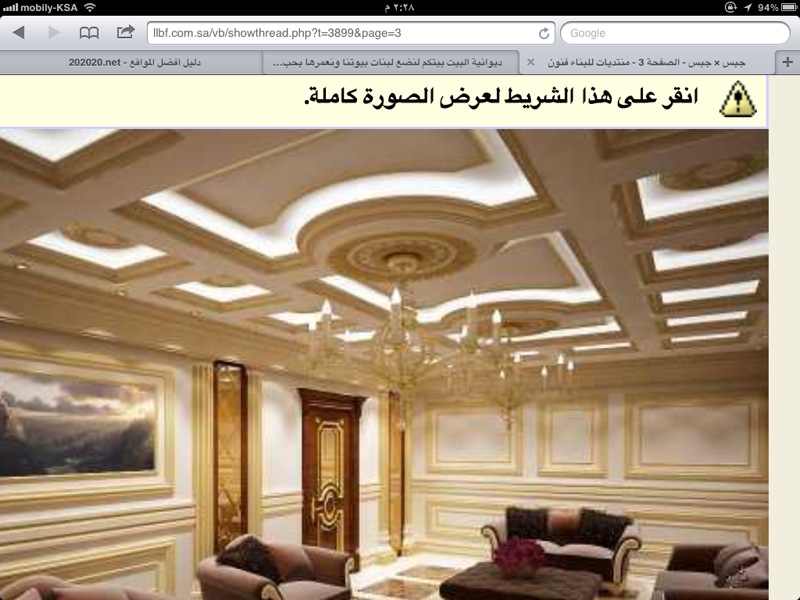Add a new browser tab
The height and width of the screenshot is (600, 800).
pyautogui.click(x=787, y=62)
